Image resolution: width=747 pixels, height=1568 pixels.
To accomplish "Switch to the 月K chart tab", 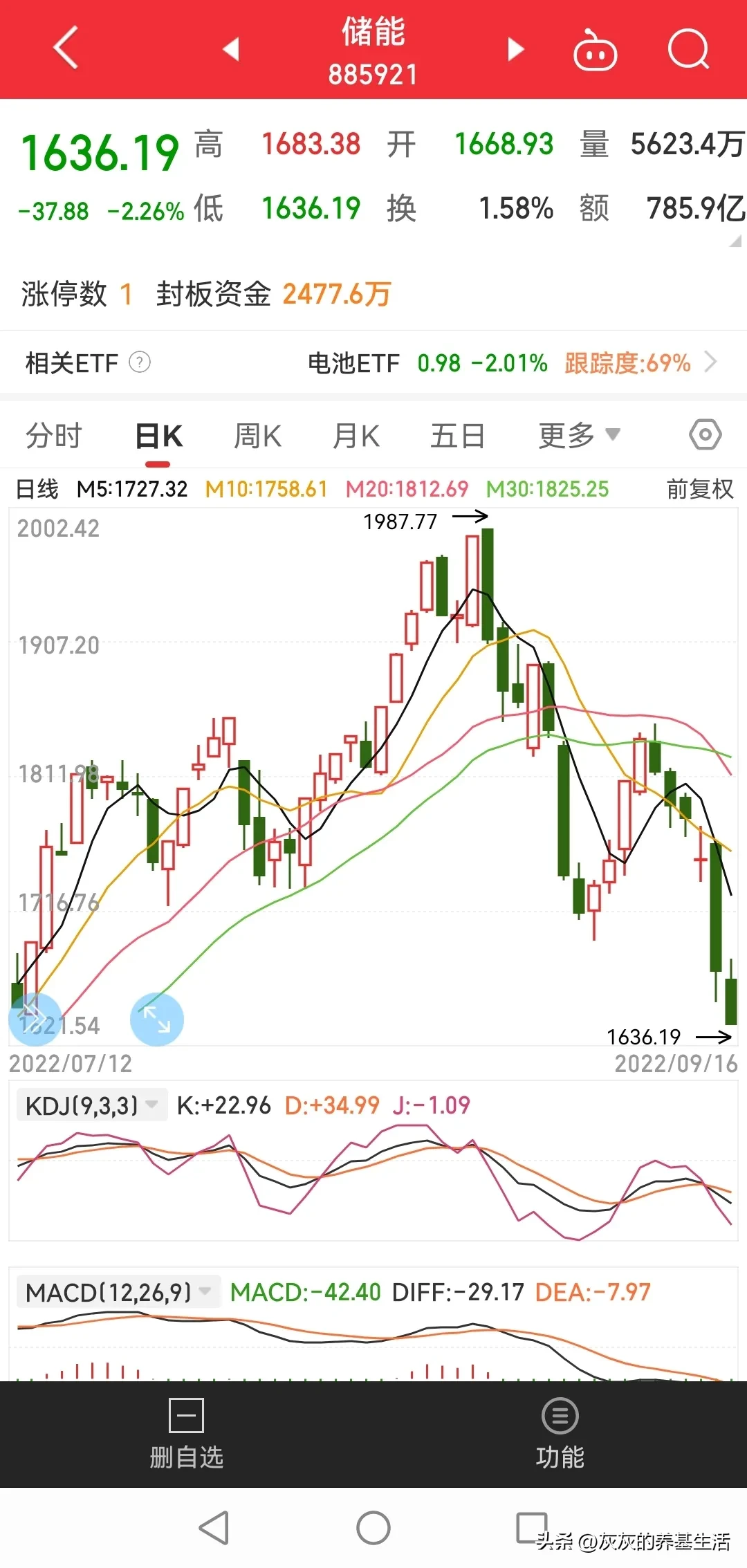I will 356,436.
